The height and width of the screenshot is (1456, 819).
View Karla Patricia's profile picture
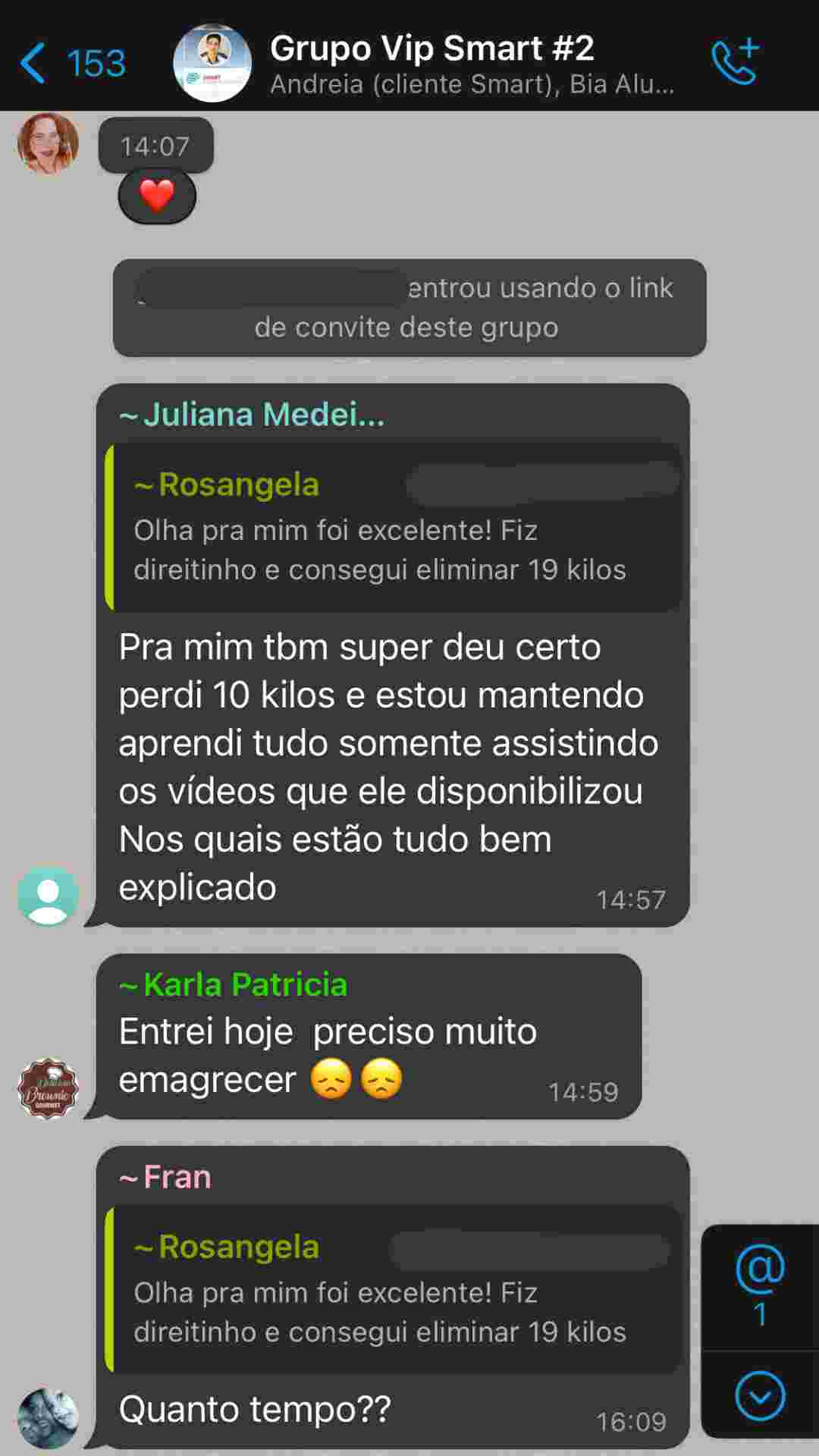(x=48, y=1089)
